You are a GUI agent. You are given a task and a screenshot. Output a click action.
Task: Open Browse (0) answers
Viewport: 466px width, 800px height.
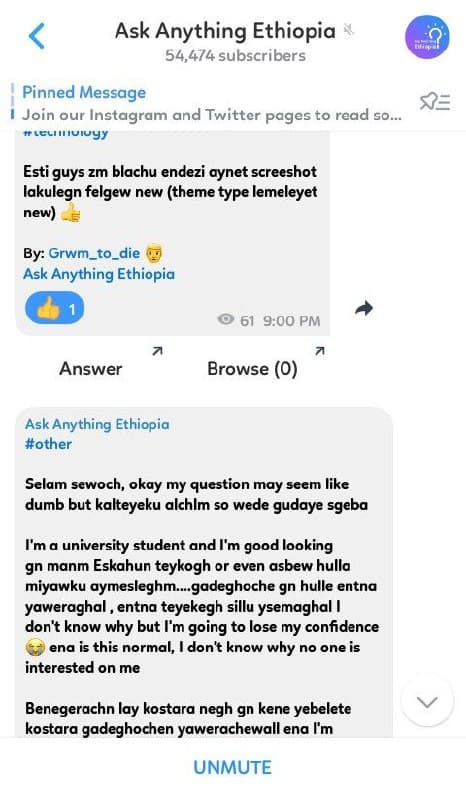click(252, 368)
